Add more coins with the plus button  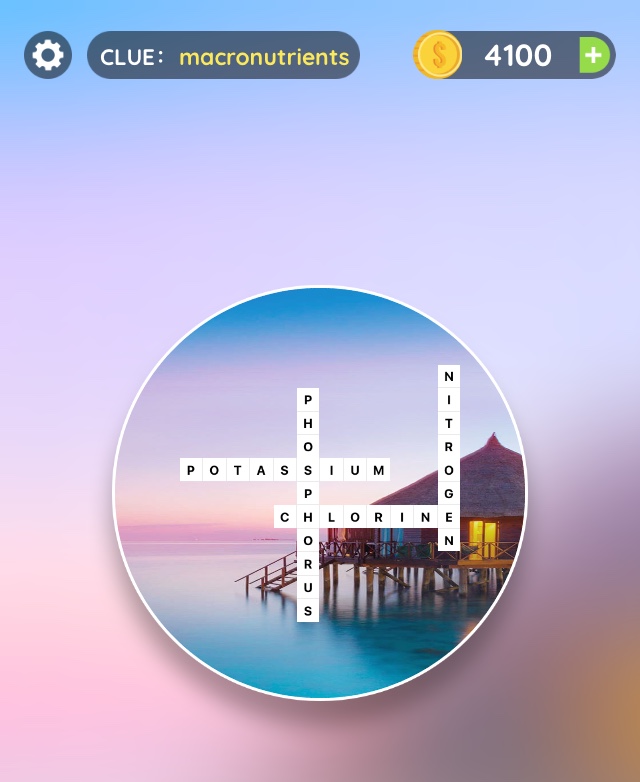[x=594, y=55]
